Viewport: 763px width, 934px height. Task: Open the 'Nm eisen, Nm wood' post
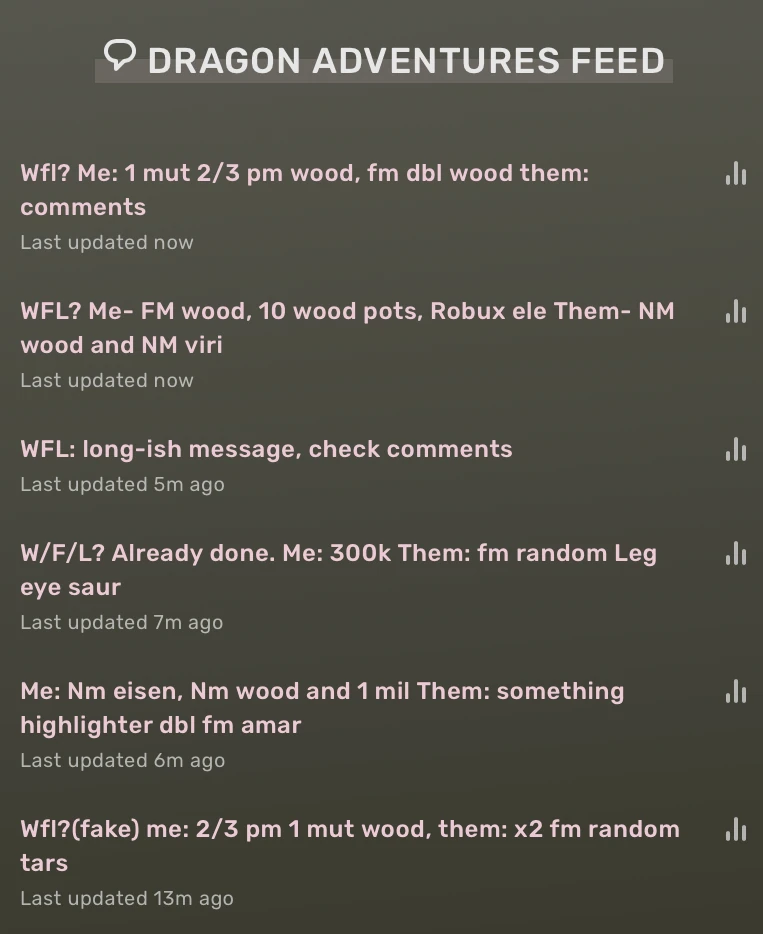coord(322,708)
